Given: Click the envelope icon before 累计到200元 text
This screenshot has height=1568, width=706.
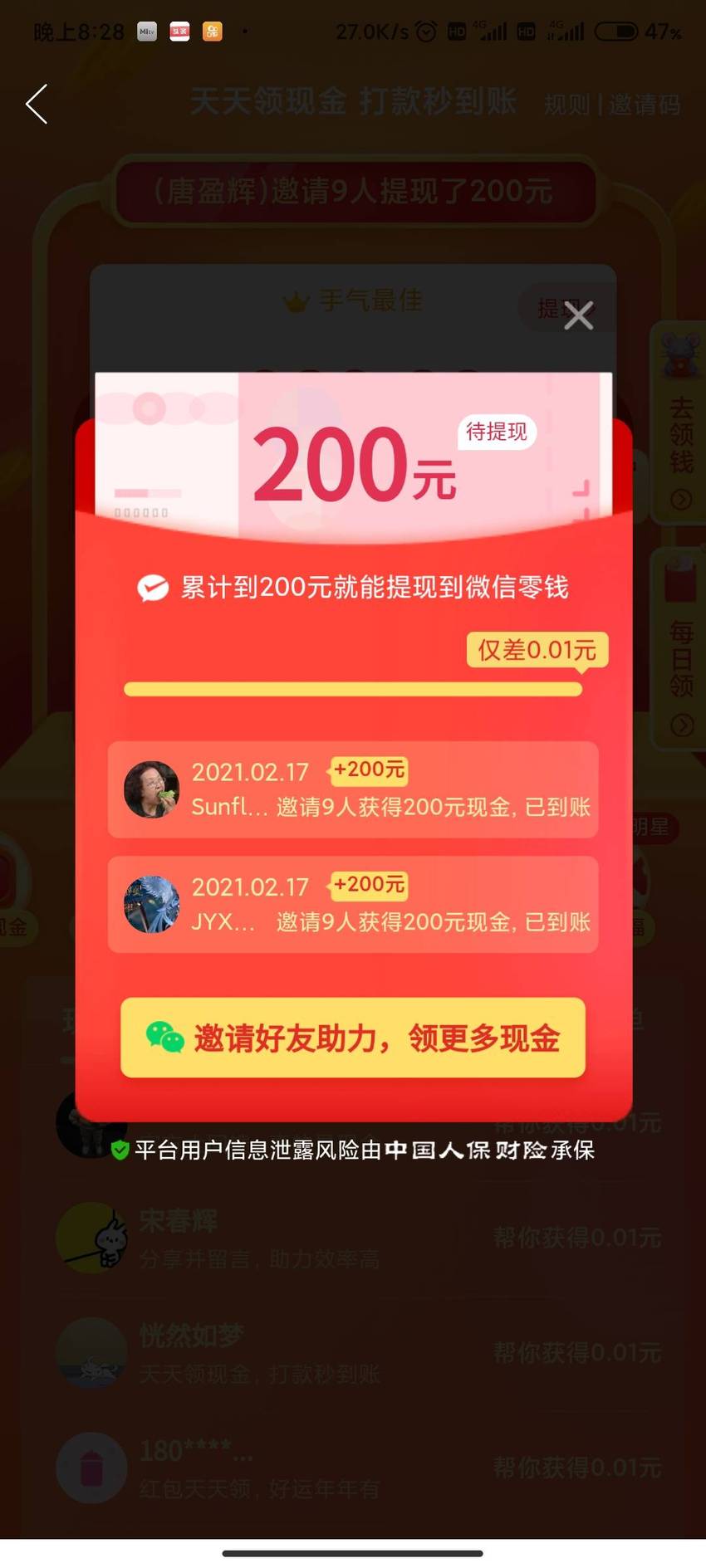Looking at the screenshot, I should [153, 587].
